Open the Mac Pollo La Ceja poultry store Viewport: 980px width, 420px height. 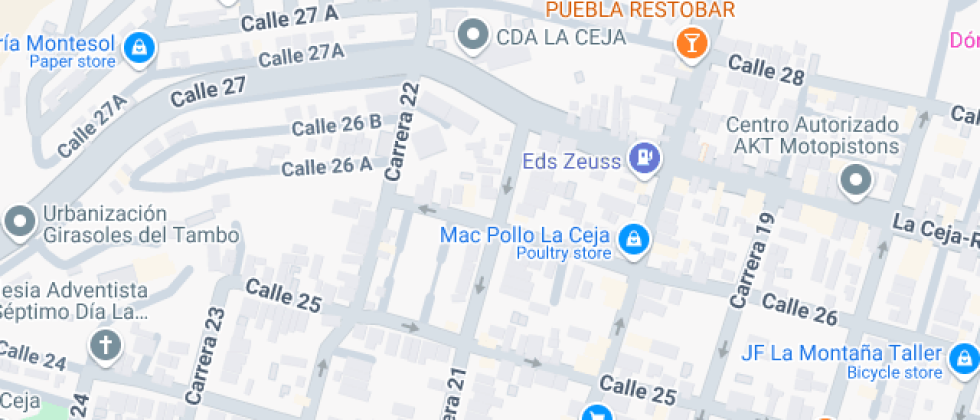[x=634, y=239]
